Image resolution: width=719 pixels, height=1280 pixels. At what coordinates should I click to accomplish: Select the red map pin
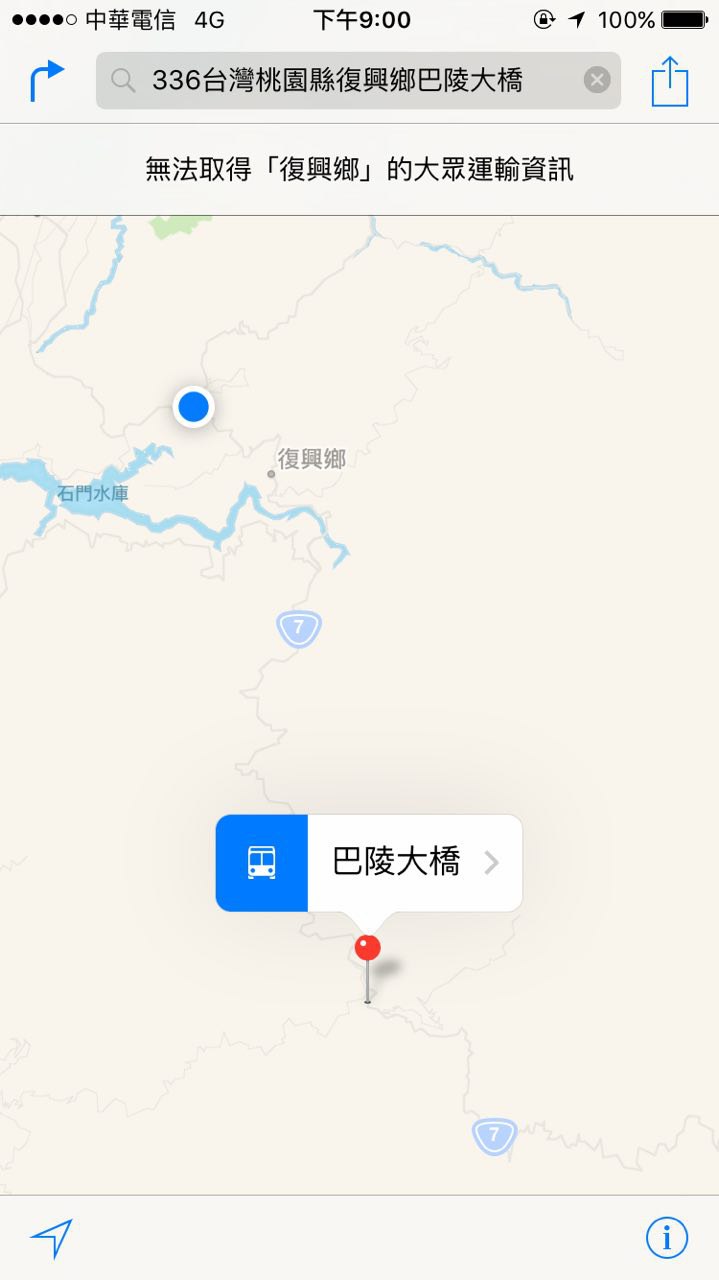click(368, 948)
